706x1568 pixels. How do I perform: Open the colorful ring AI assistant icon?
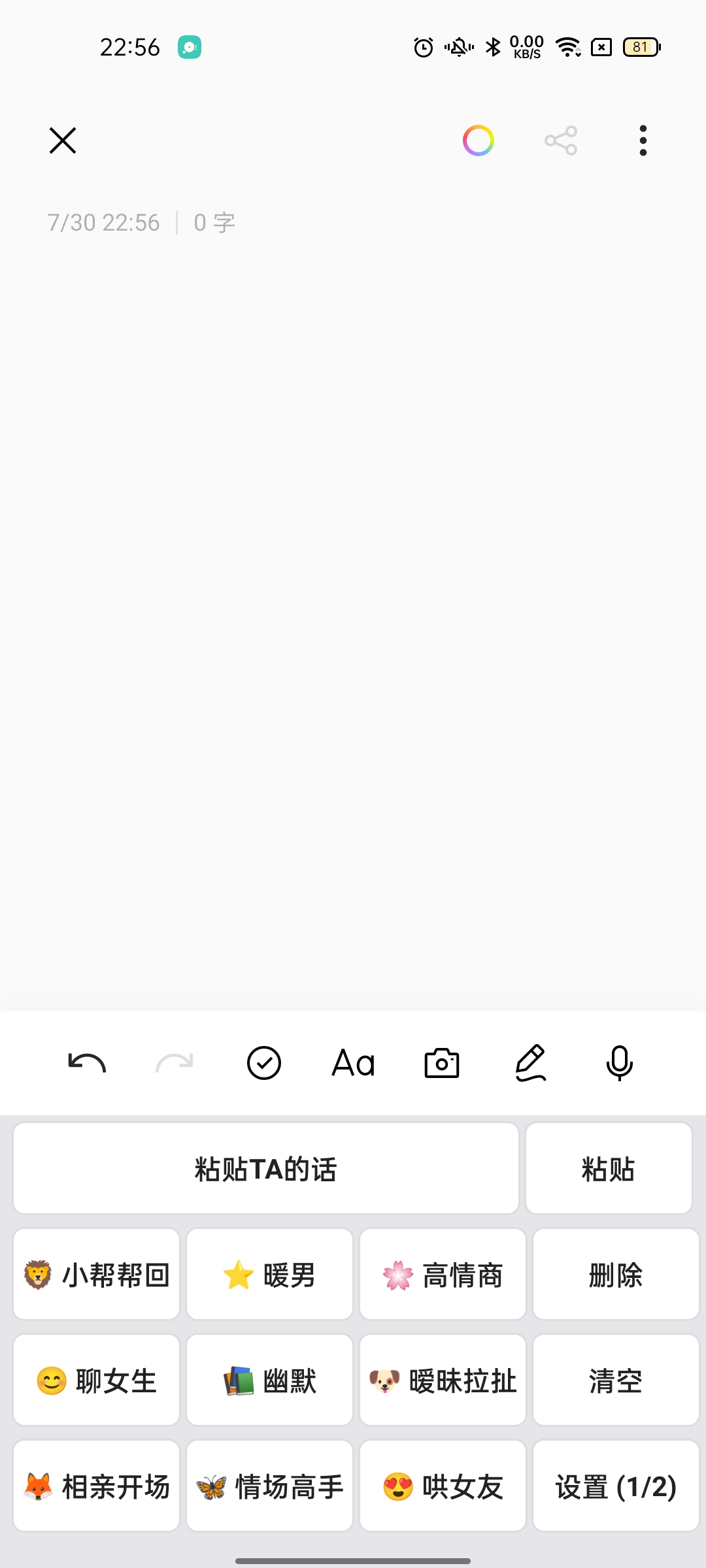(x=479, y=140)
